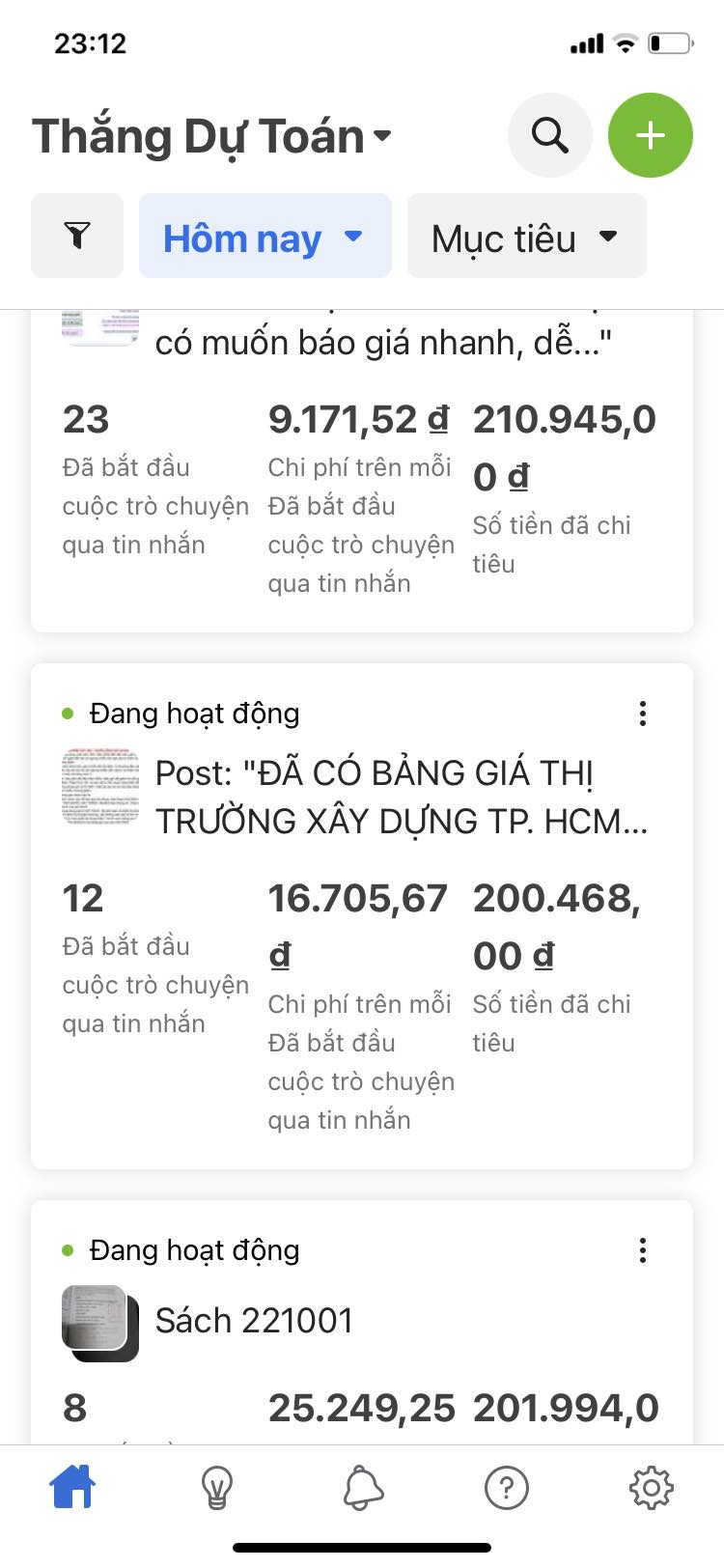Open the help question mark tab
This screenshot has height=1568, width=724.
tap(507, 1488)
